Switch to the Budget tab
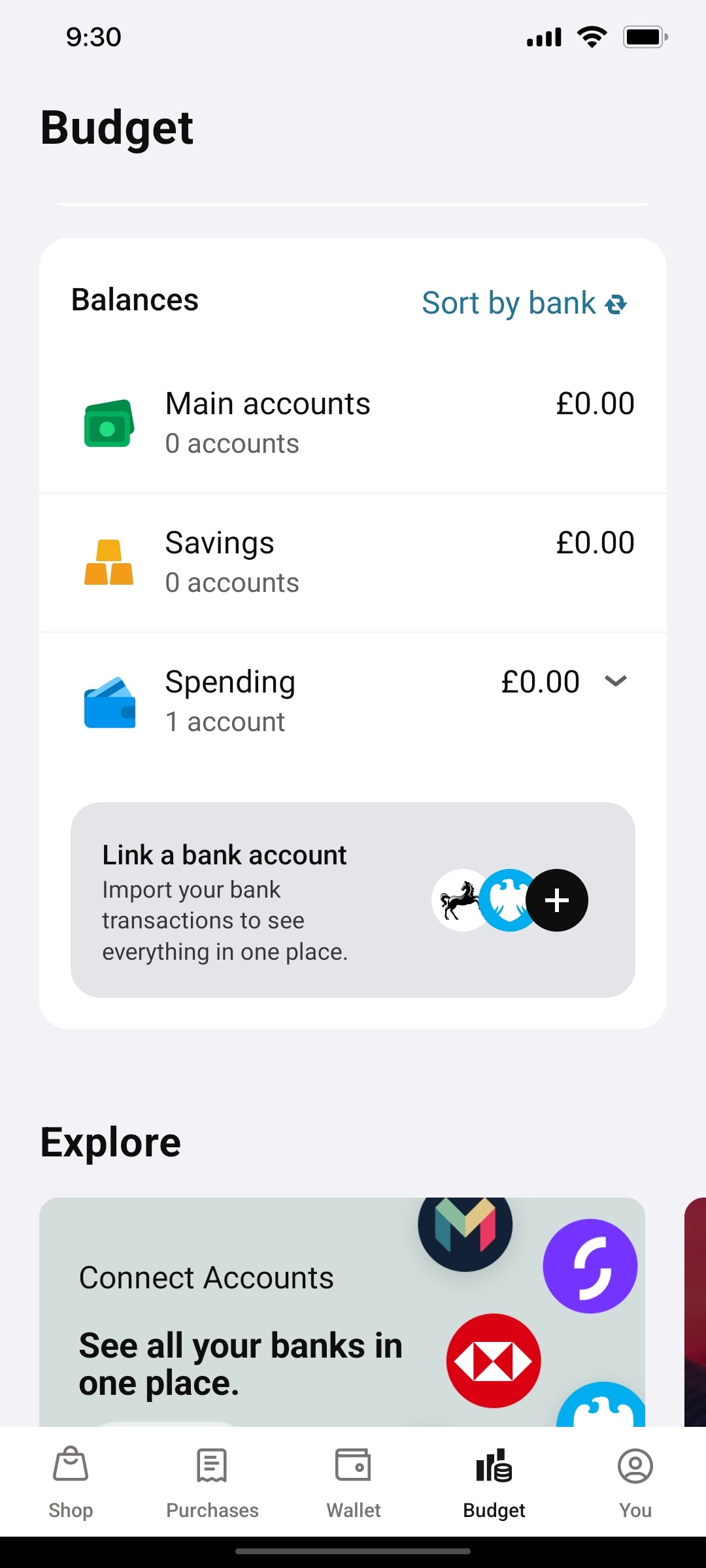Screen dimensions: 706x1568 click(x=494, y=1477)
